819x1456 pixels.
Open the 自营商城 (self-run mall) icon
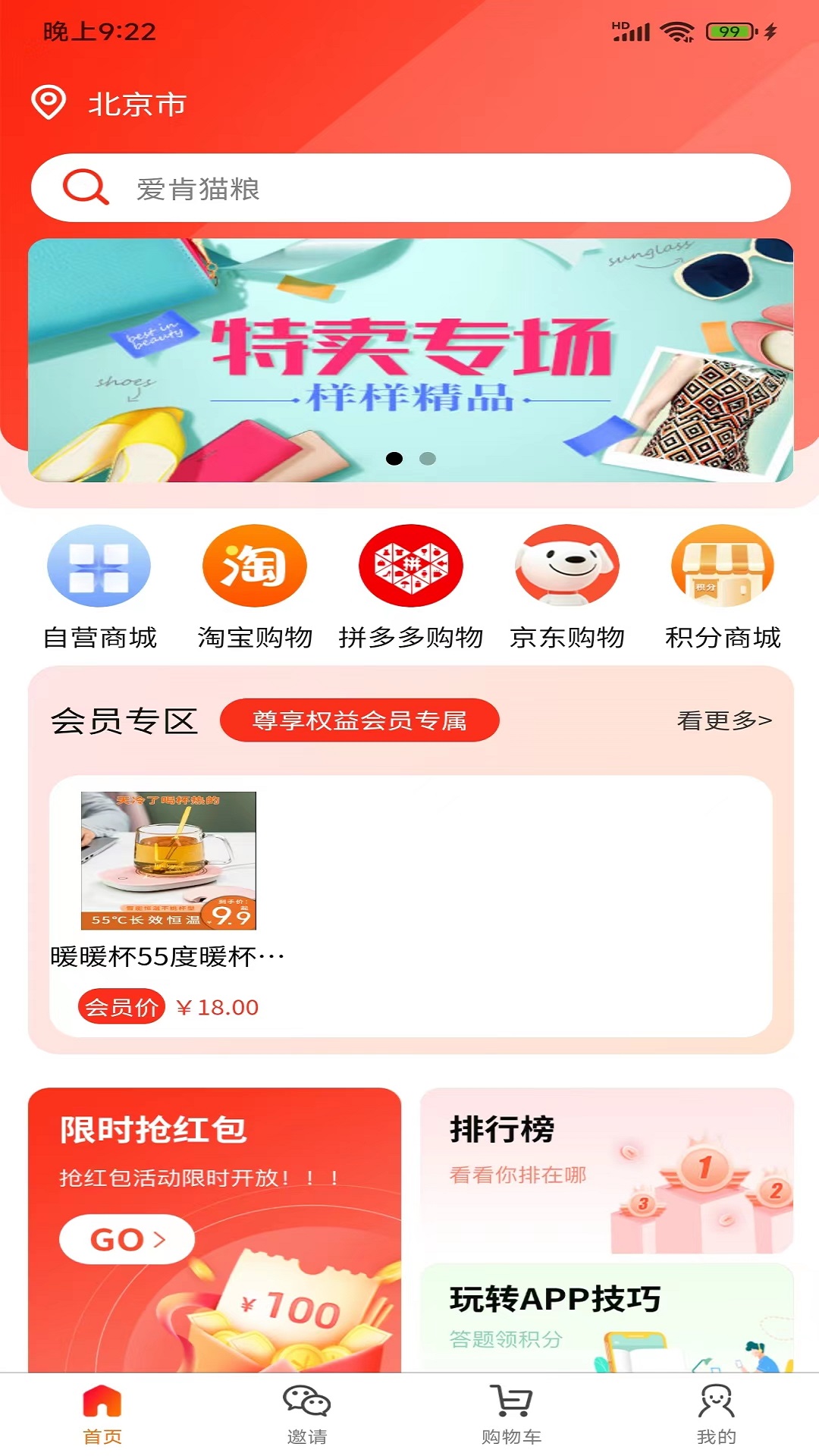point(99,566)
